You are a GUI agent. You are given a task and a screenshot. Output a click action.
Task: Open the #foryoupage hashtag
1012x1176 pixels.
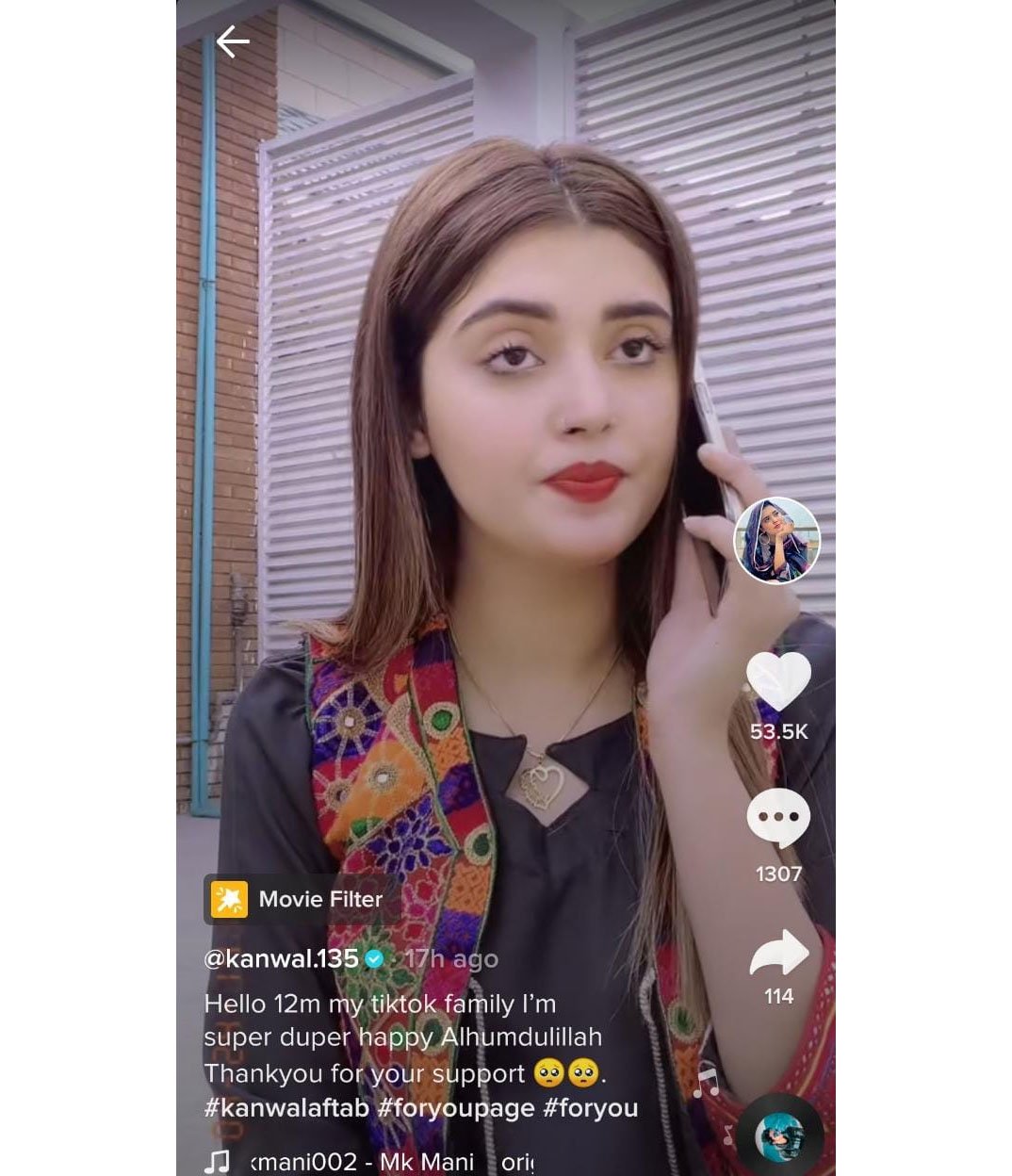tap(456, 1108)
